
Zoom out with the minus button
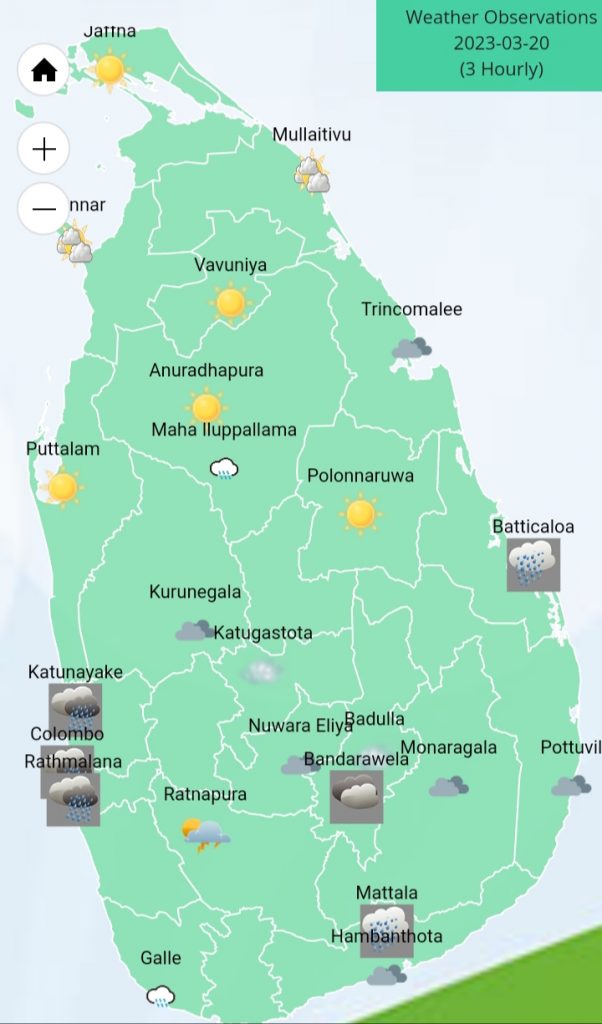tap(44, 209)
